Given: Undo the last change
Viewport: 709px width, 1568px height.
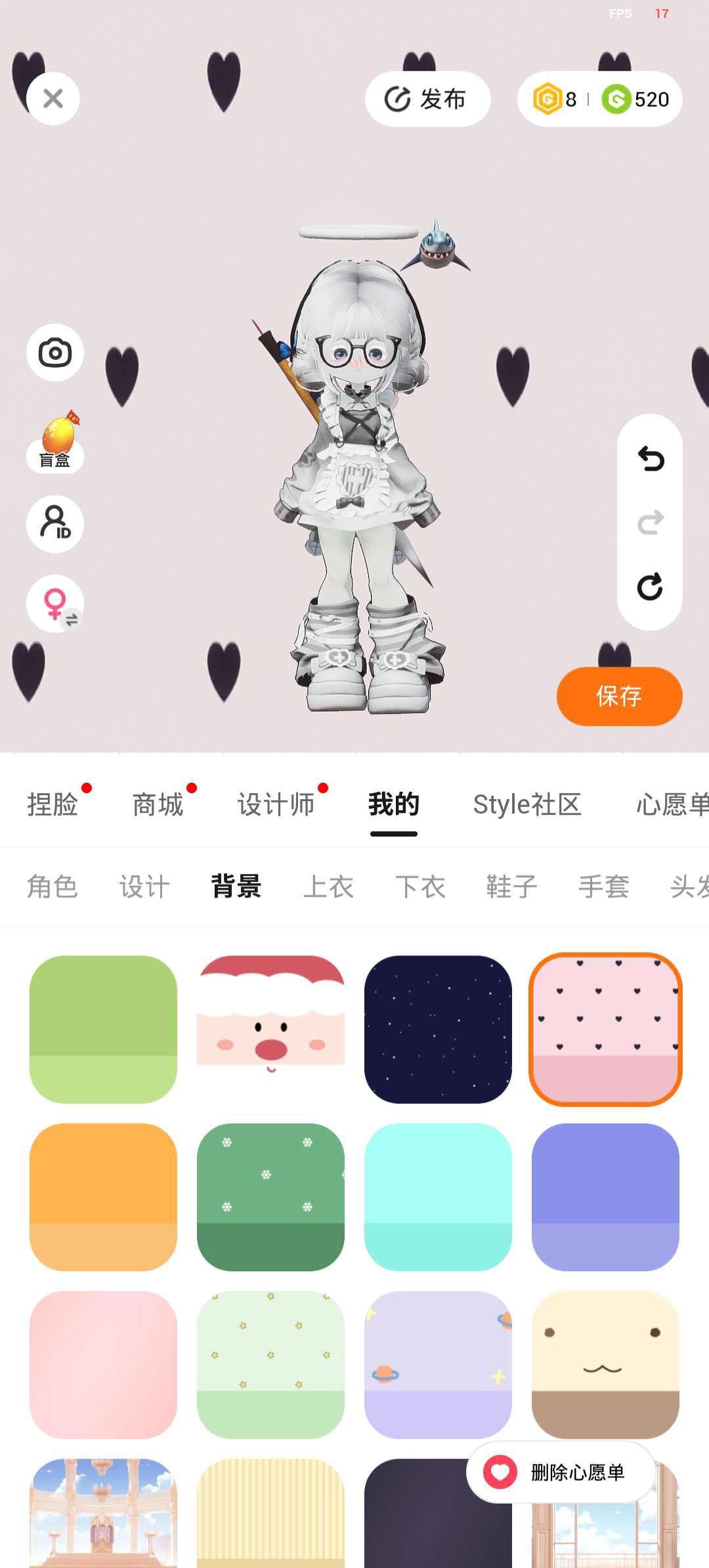Looking at the screenshot, I should (x=651, y=458).
